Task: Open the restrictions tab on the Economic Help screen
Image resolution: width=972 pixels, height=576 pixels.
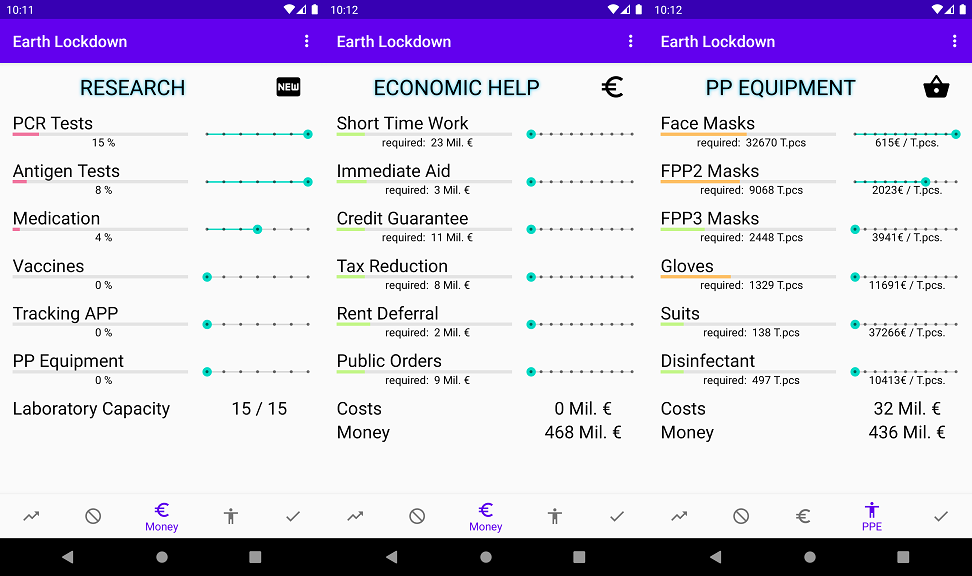Action: coord(417,516)
